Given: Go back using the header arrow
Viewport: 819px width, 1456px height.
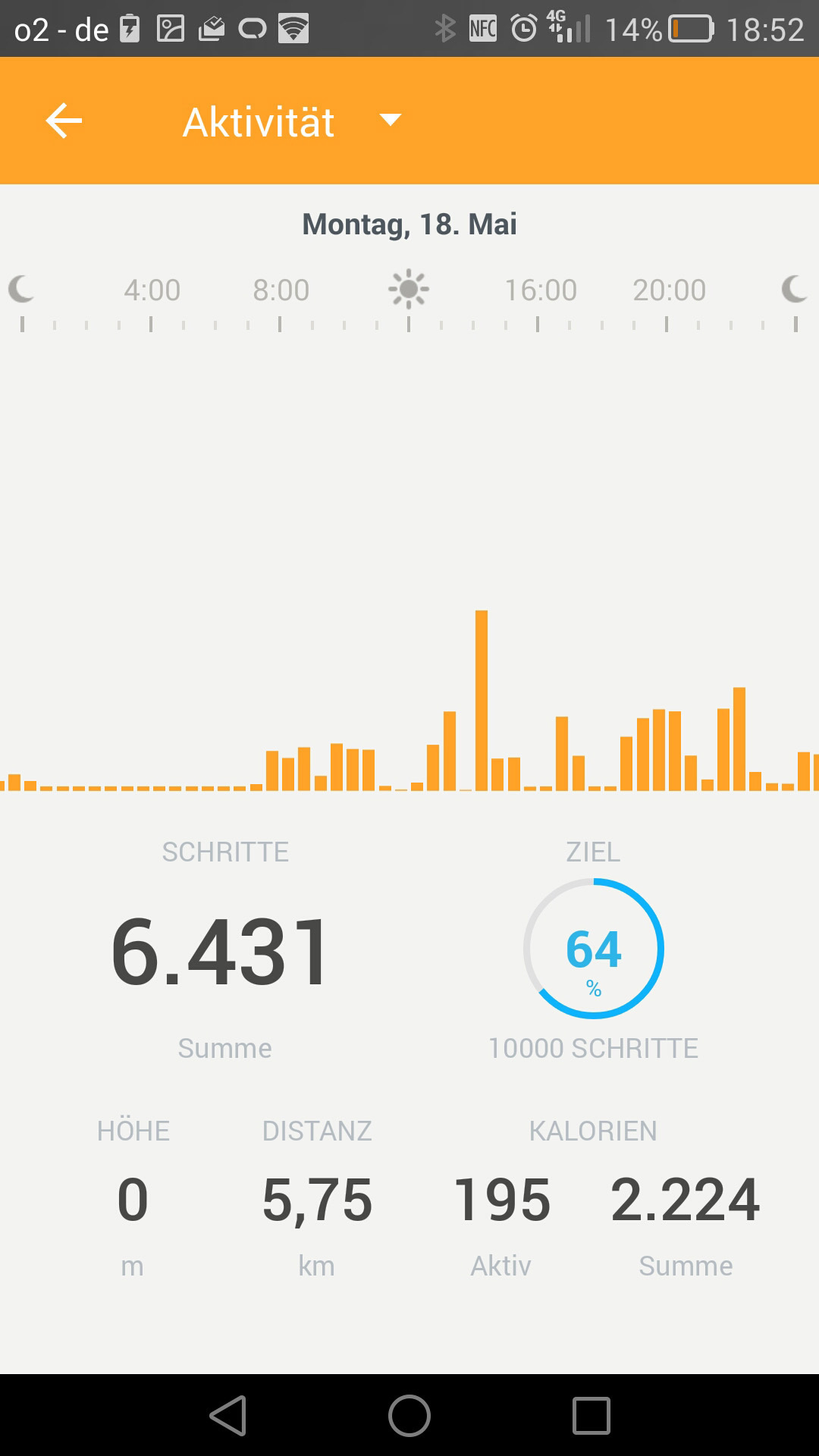Looking at the screenshot, I should click(x=64, y=121).
